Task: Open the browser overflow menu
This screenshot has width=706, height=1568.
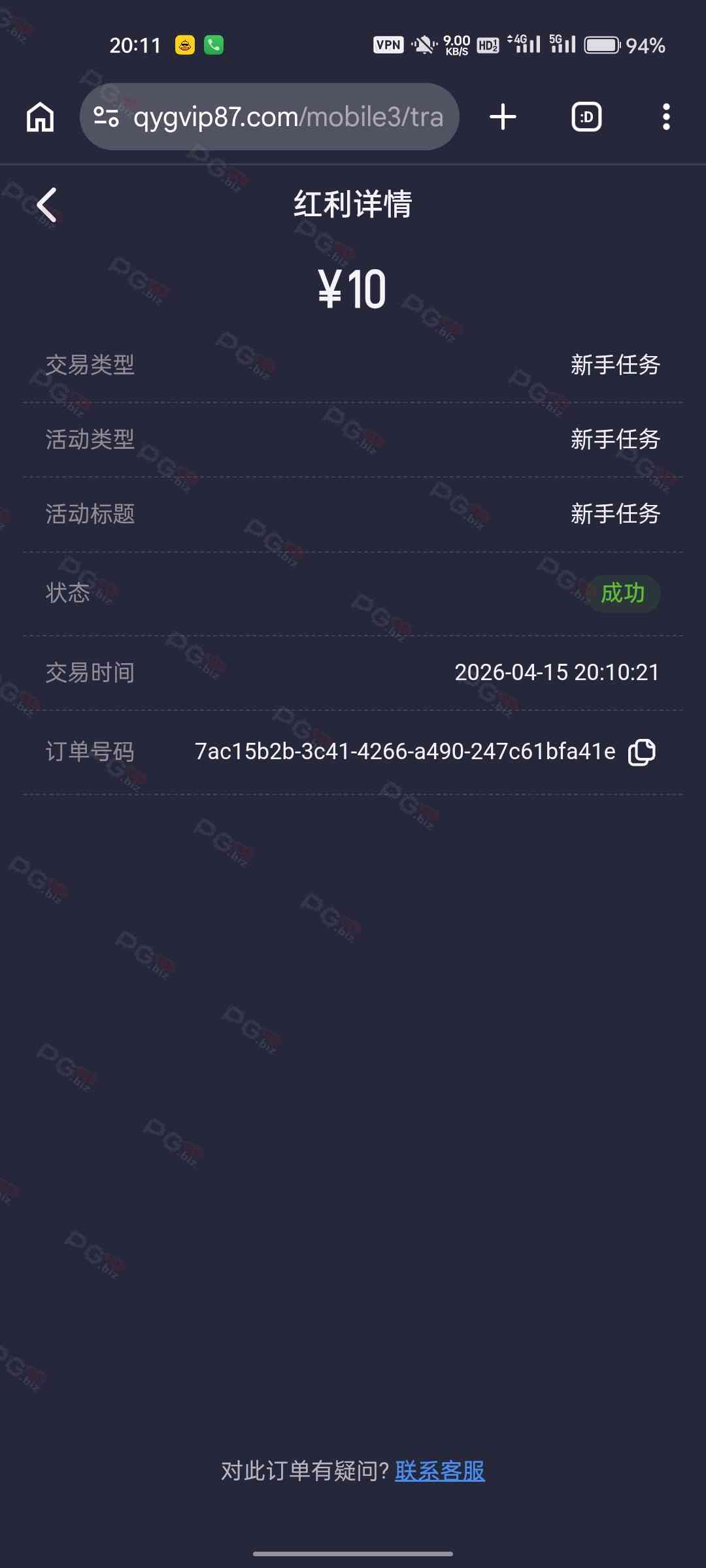Action: (x=666, y=117)
